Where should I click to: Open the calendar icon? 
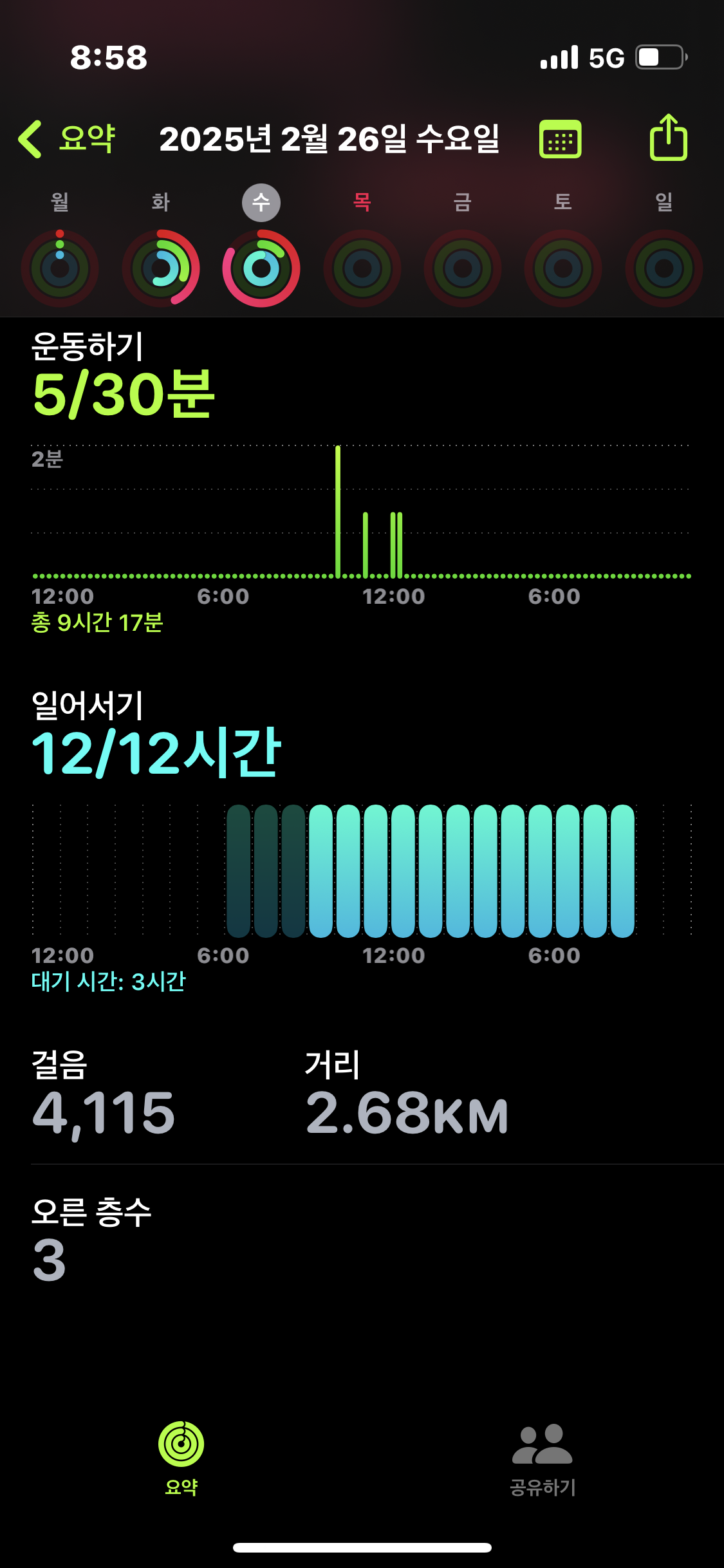pyautogui.click(x=560, y=139)
